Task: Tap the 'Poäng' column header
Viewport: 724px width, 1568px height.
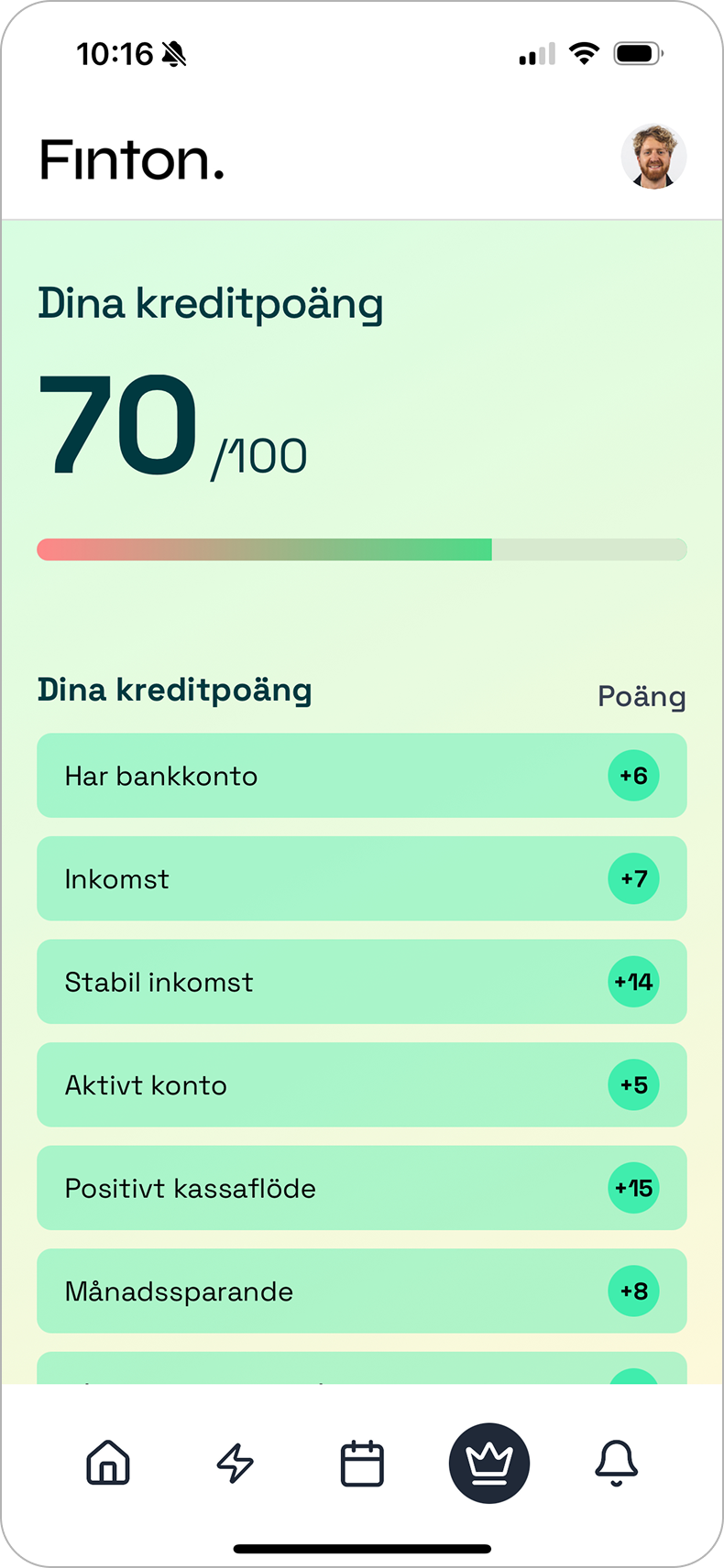Action: click(x=642, y=696)
